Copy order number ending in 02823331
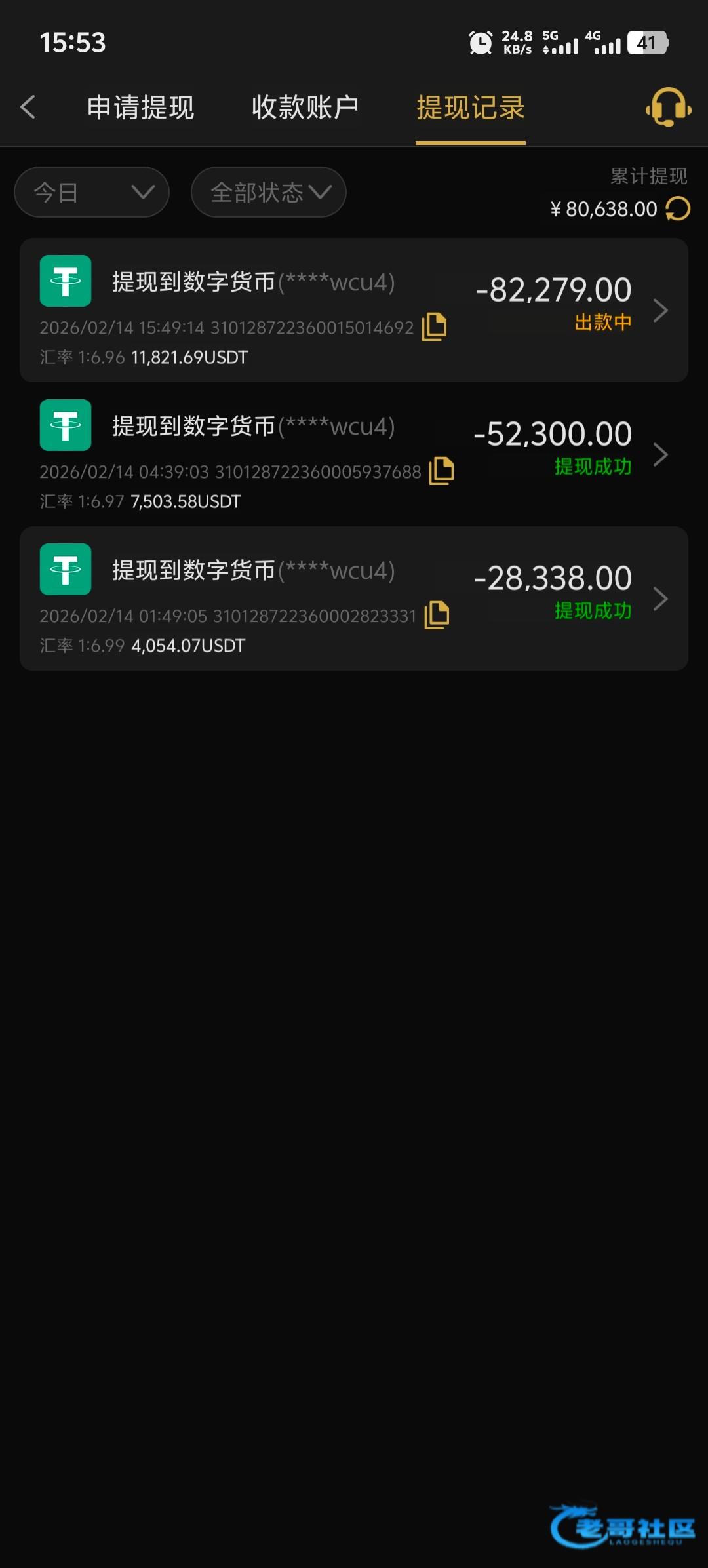708x1568 pixels. (x=437, y=615)
